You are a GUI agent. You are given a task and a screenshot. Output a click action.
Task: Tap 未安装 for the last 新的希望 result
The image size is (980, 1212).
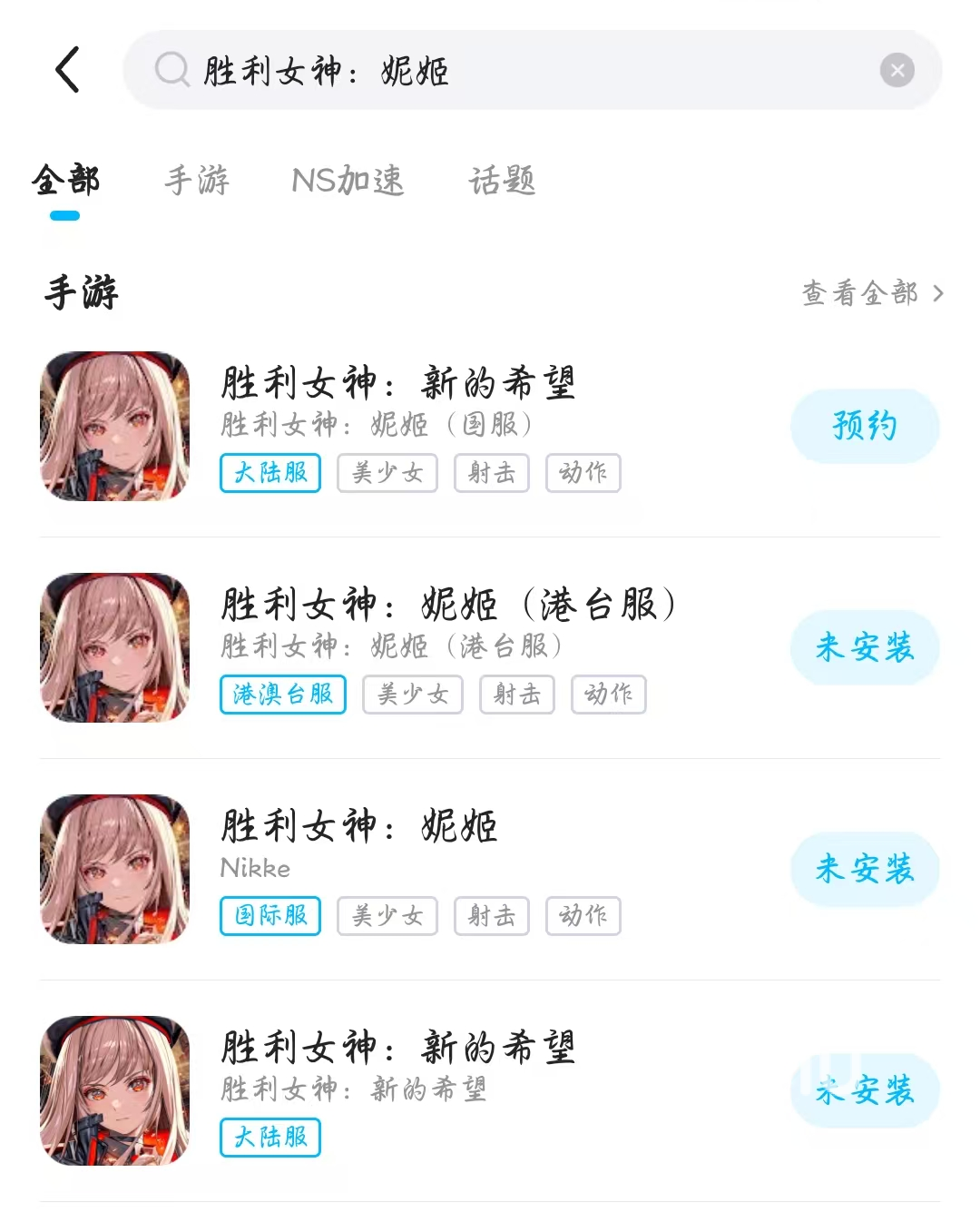(x=864, y=1090)
